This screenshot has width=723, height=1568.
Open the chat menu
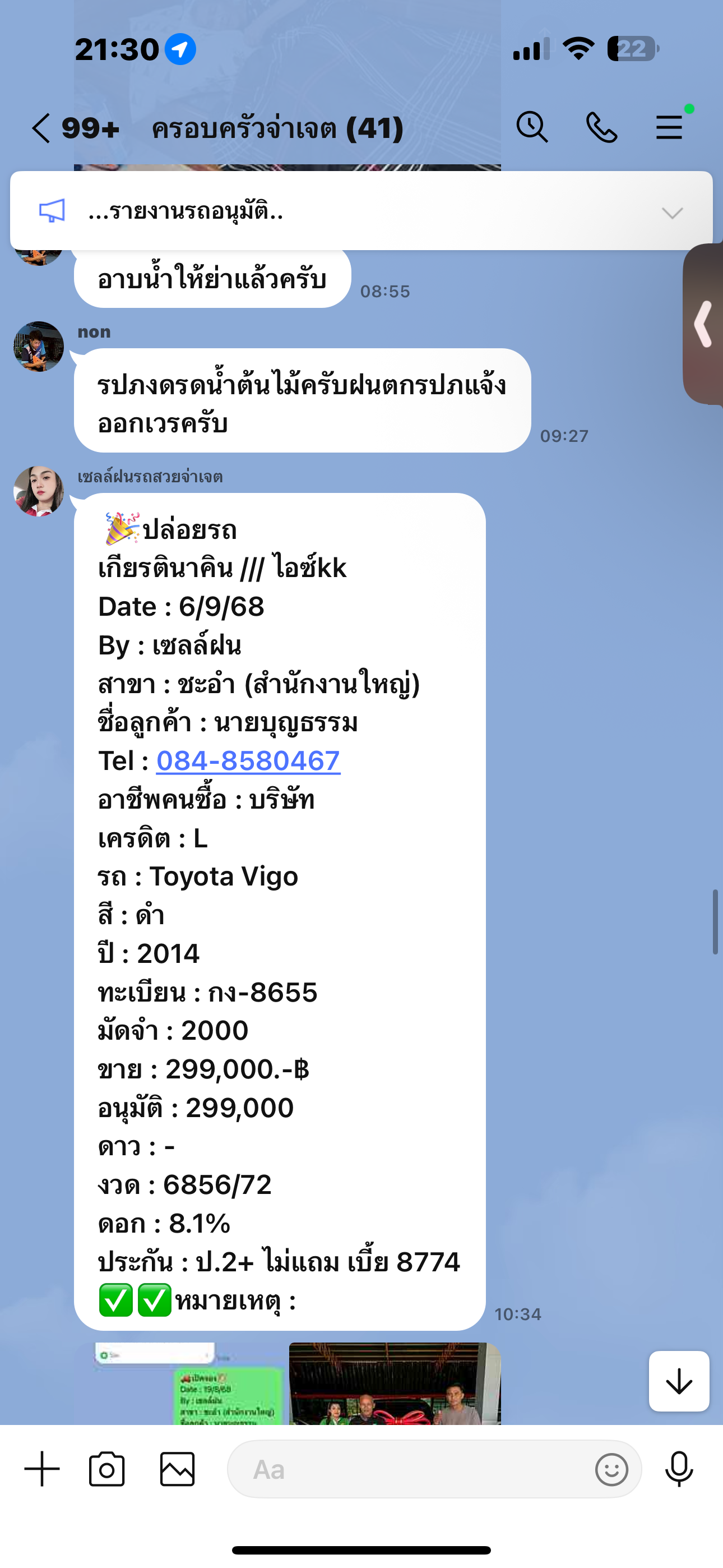pyautogui.click(x=669, y=127)
